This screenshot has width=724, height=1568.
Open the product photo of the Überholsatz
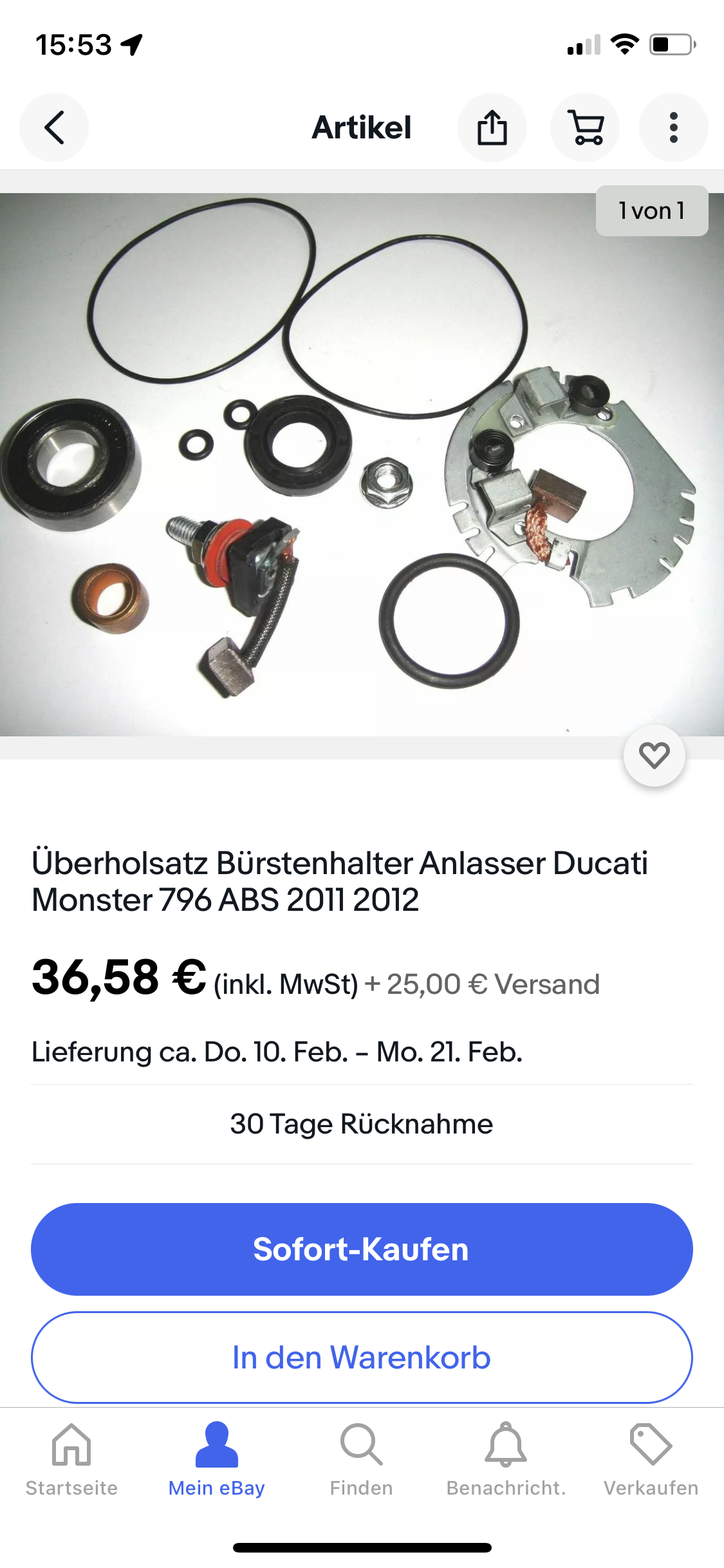pos(362,464)
